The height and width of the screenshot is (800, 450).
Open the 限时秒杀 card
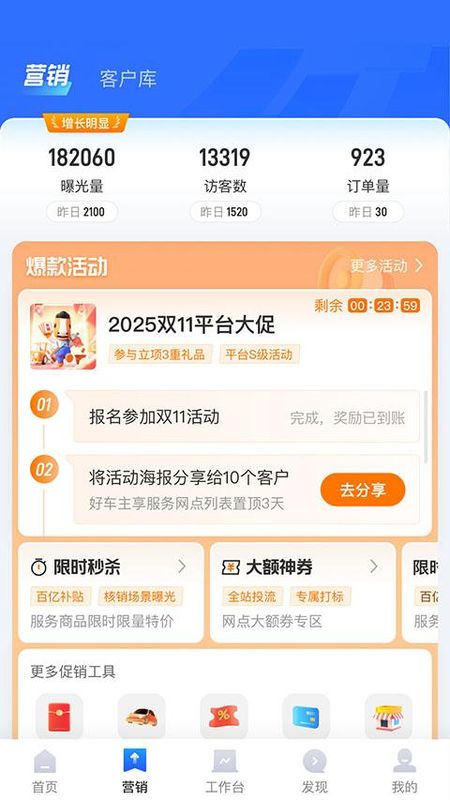point(111,592)
